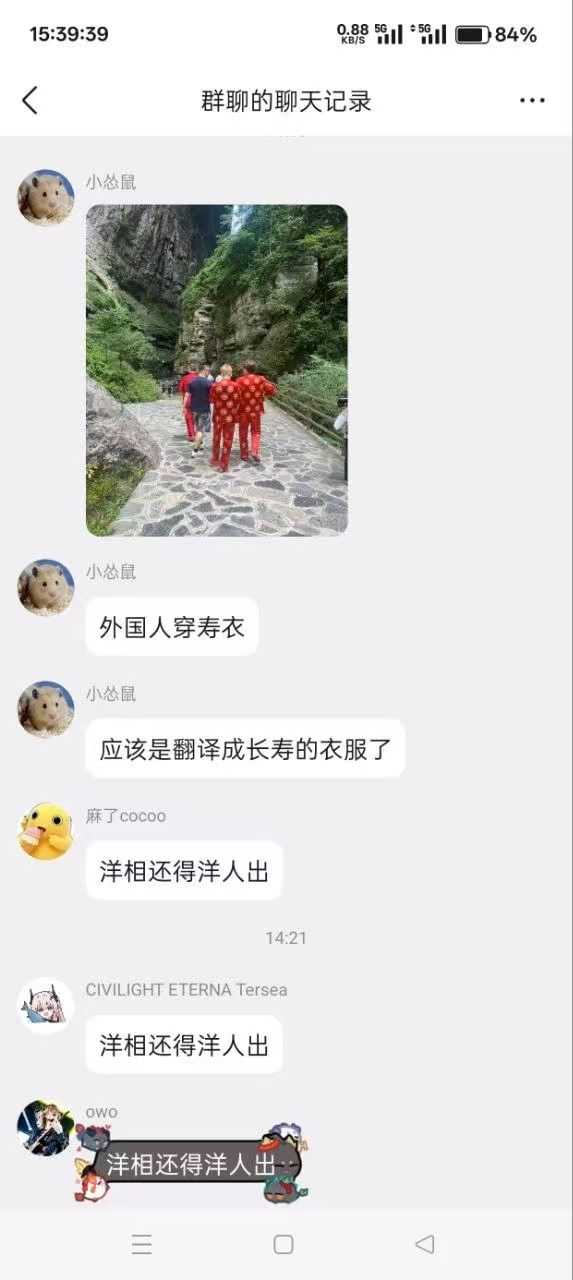Tap the system home button

(x=284, y=1244)
